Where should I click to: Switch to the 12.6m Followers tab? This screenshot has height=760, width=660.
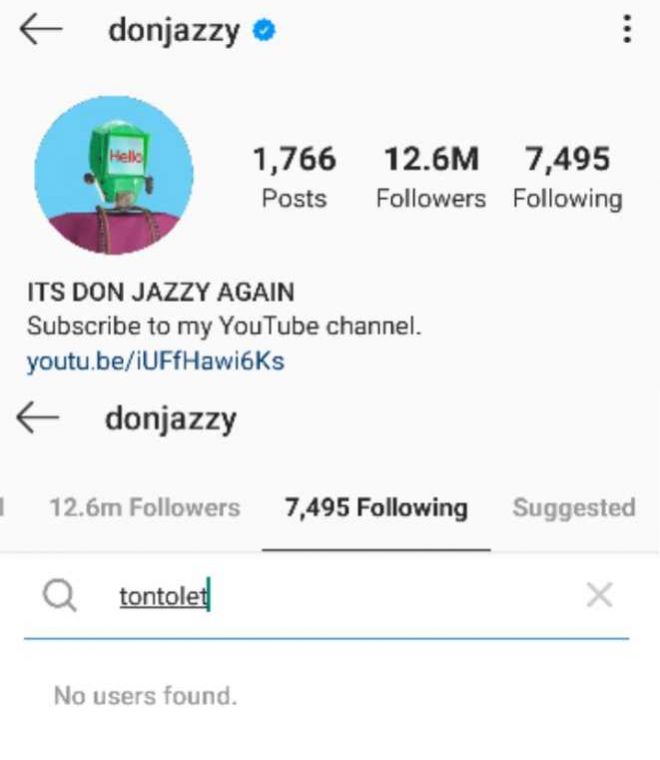(x=144, y=508)
